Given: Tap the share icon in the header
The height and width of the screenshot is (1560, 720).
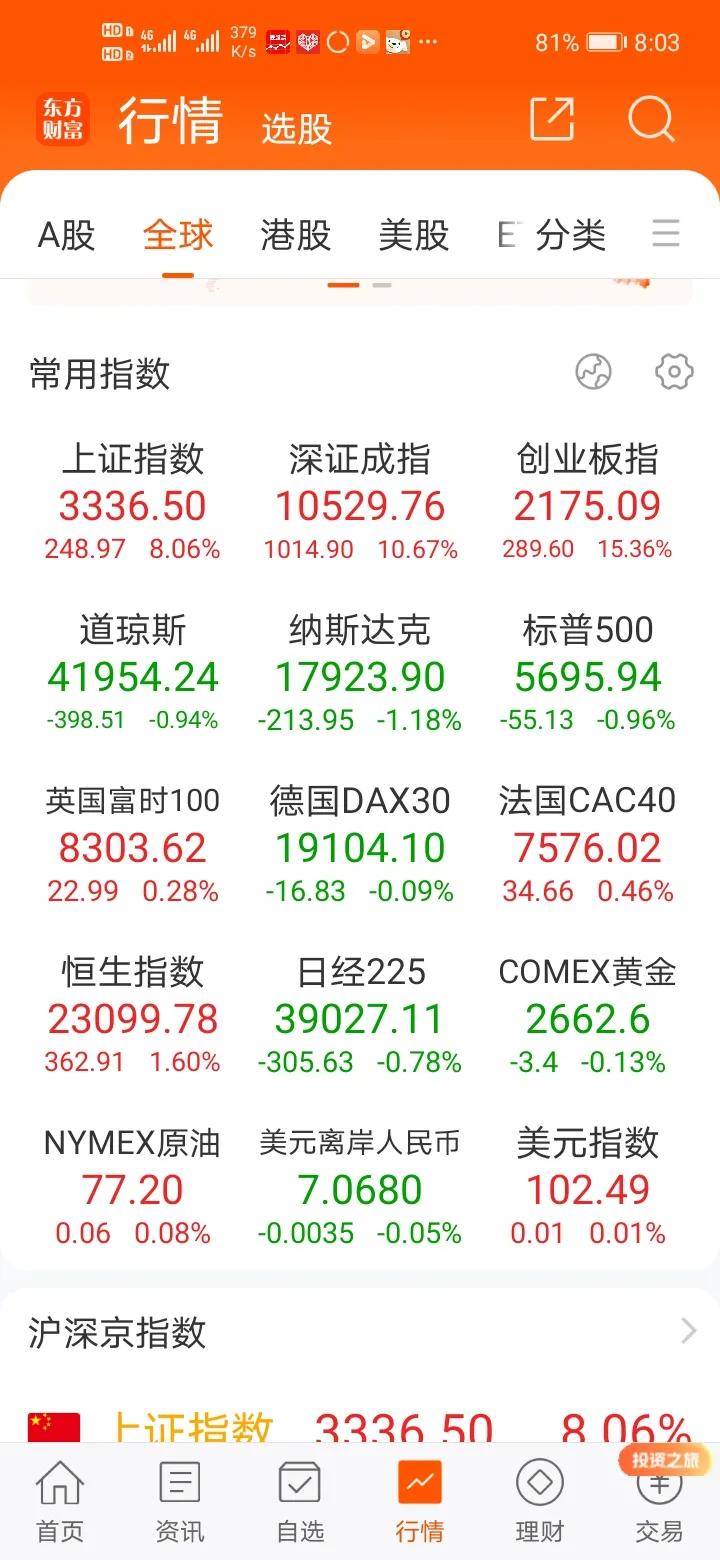Looking at the screenshot, I should pos(552,120).
